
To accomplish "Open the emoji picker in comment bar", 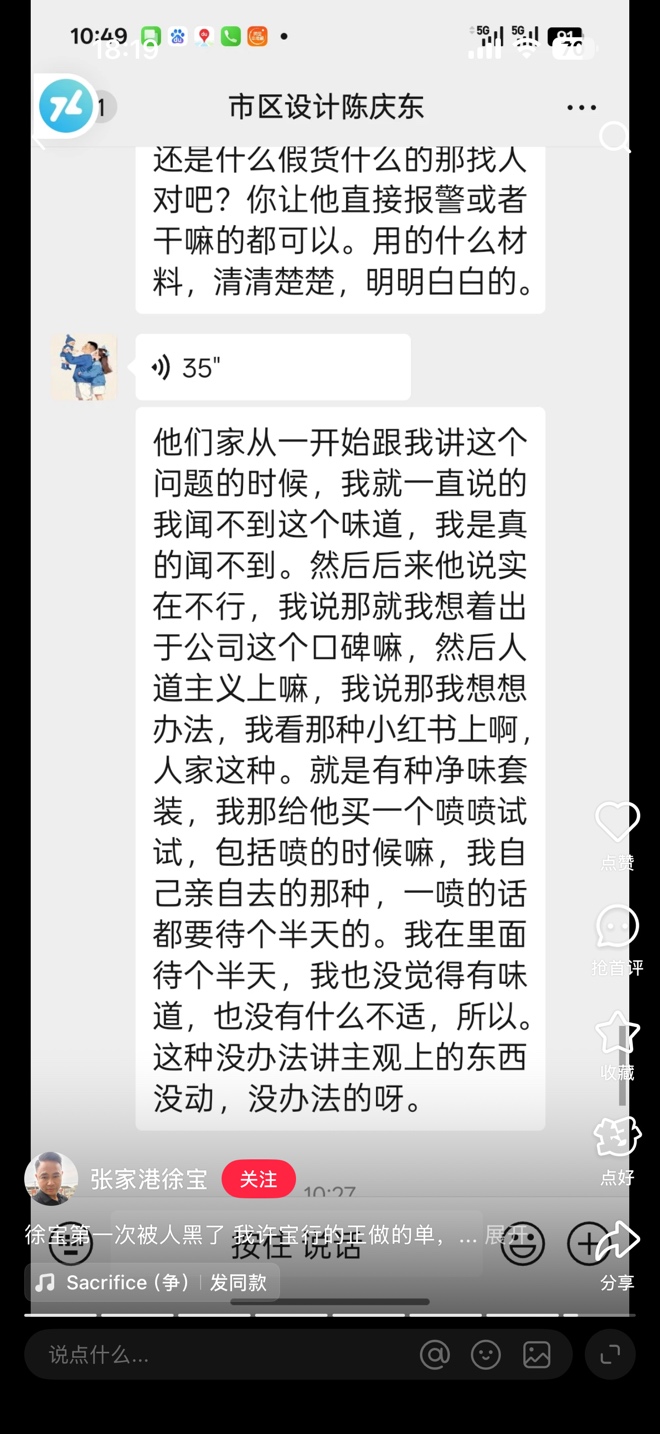I will point(486,1355).
